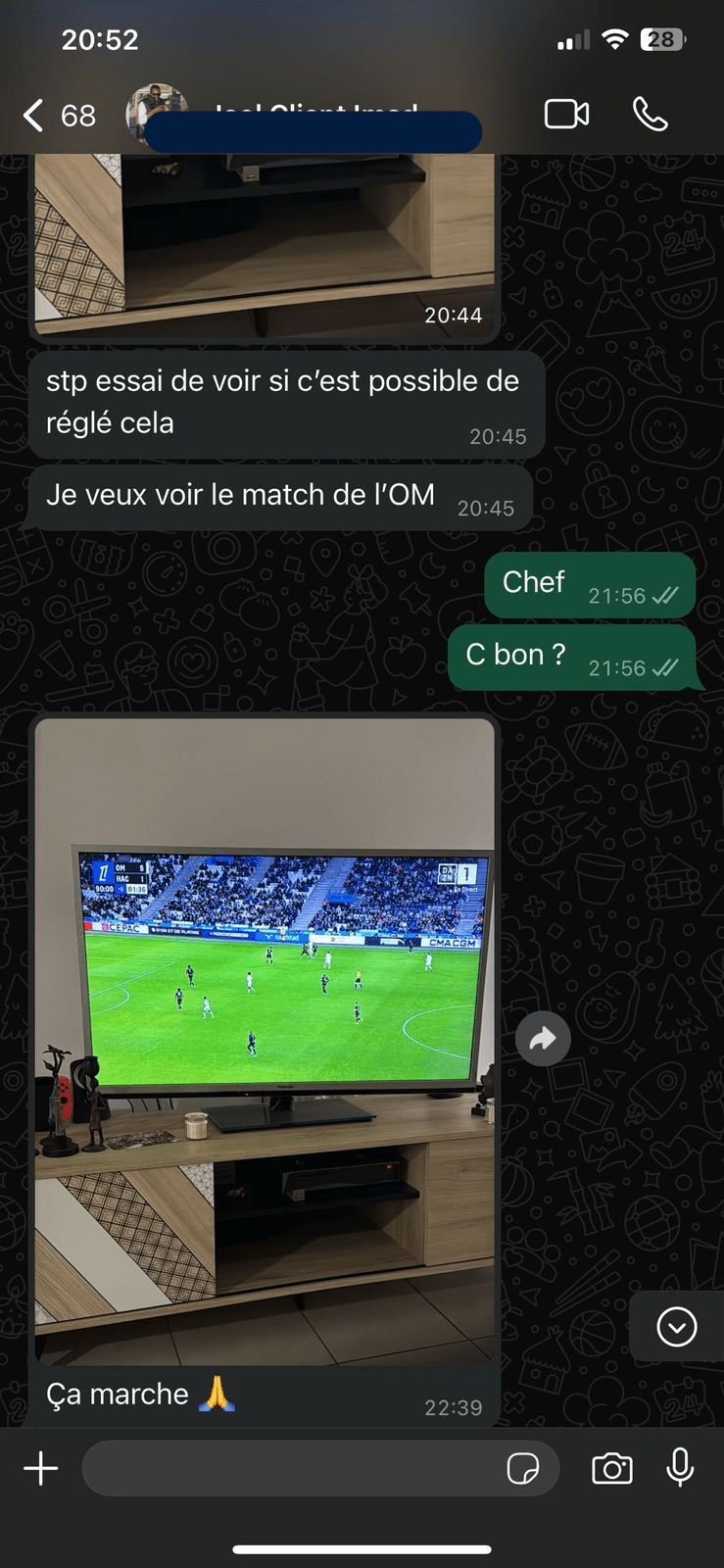724x1568 pixels.
Task: Forward the TV football photo
Action: tap(543, 1039)
